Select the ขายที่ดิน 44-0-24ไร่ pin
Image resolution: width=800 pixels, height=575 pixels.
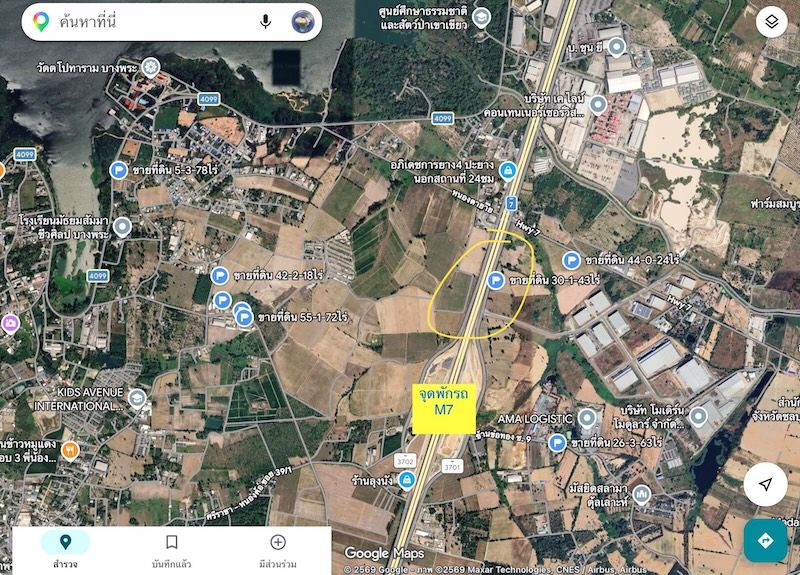click(572, 259)
